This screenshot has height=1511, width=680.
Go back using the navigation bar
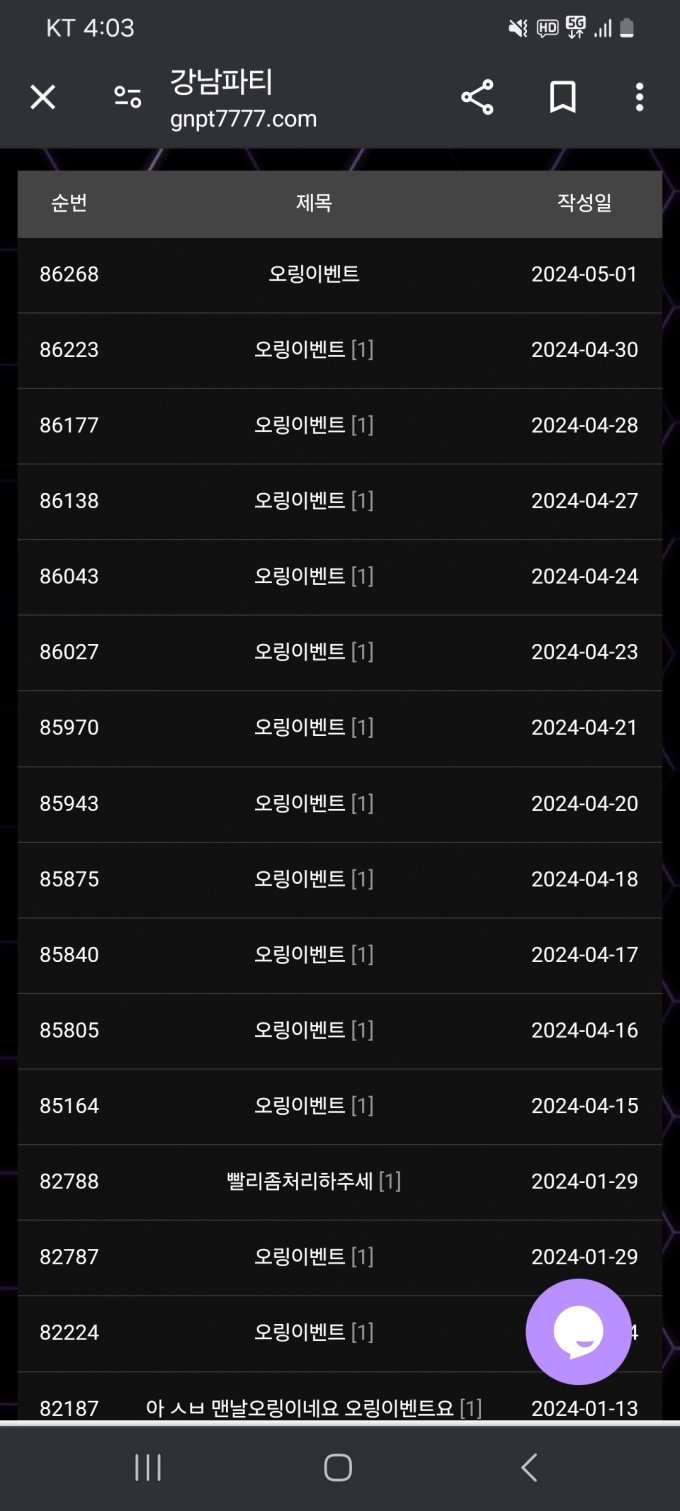529,1467
